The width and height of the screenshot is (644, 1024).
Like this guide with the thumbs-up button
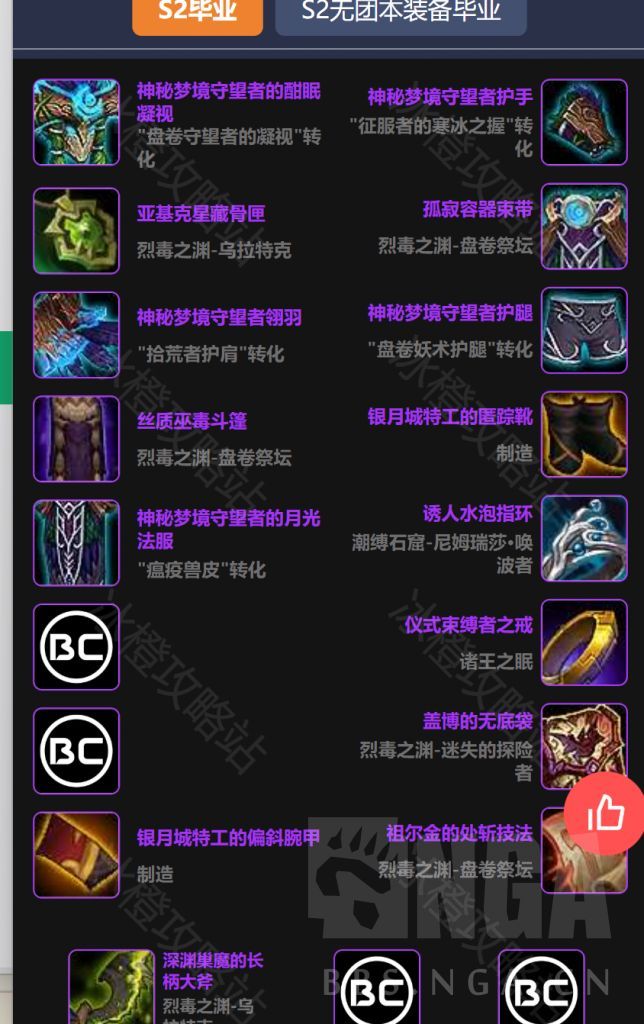pyautogui.click(x=605, y=814)
